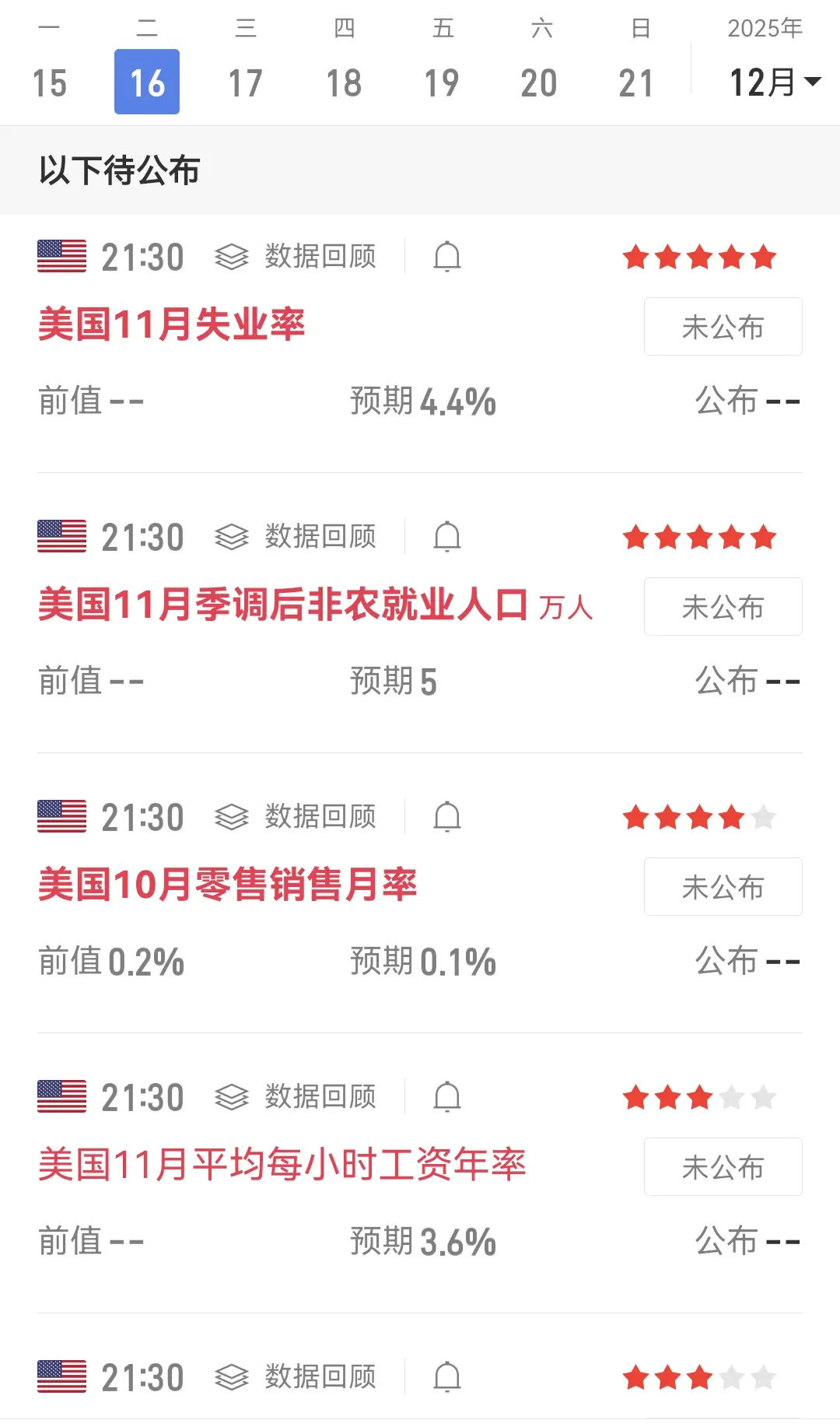Open the 美国11月平均每小时工资年率 entry

tap(282, 1165)
